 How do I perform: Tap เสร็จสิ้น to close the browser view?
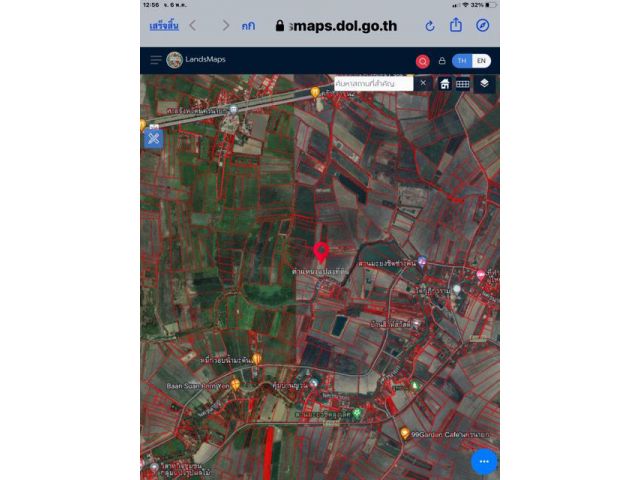pos(164,26)
